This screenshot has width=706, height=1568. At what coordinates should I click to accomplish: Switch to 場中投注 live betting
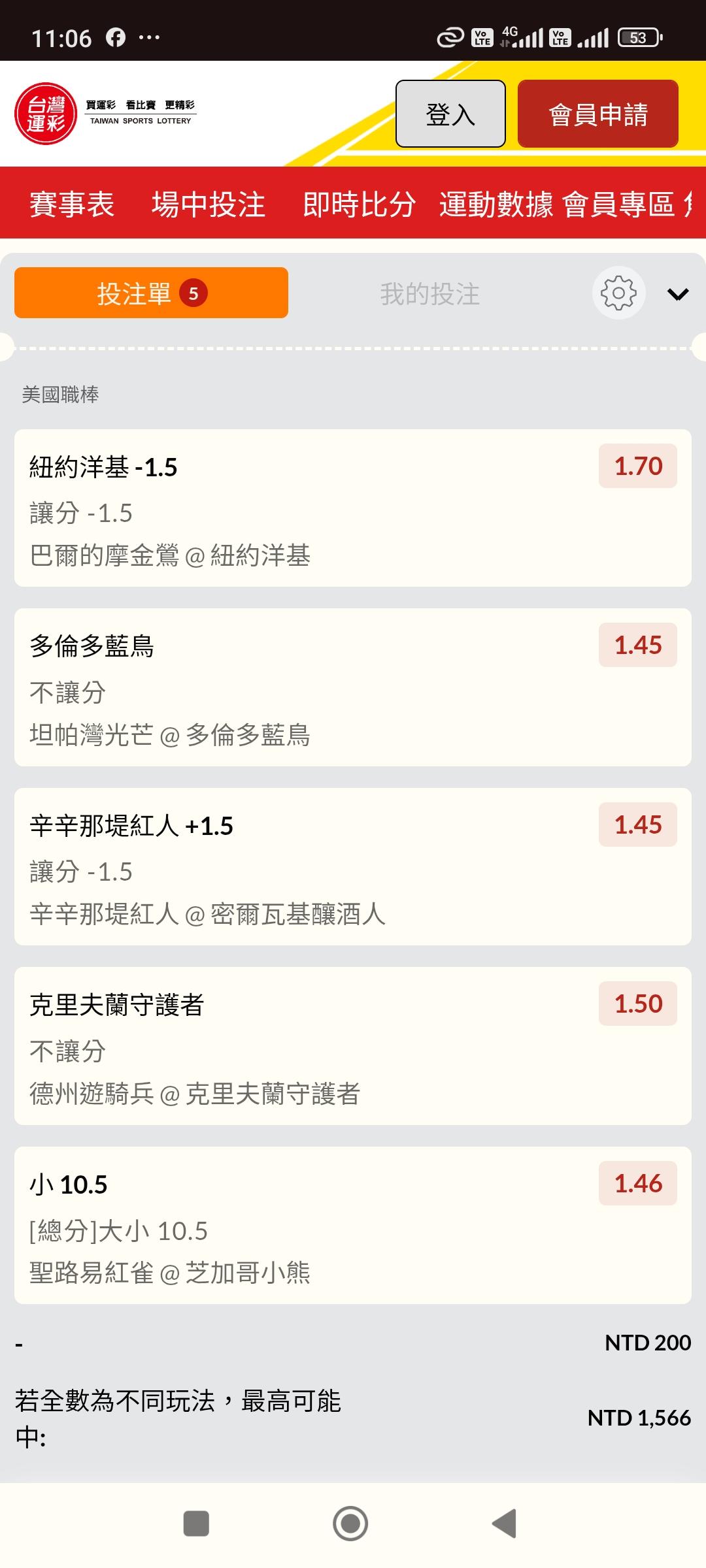pyautogui.click(x=209, y=204)
